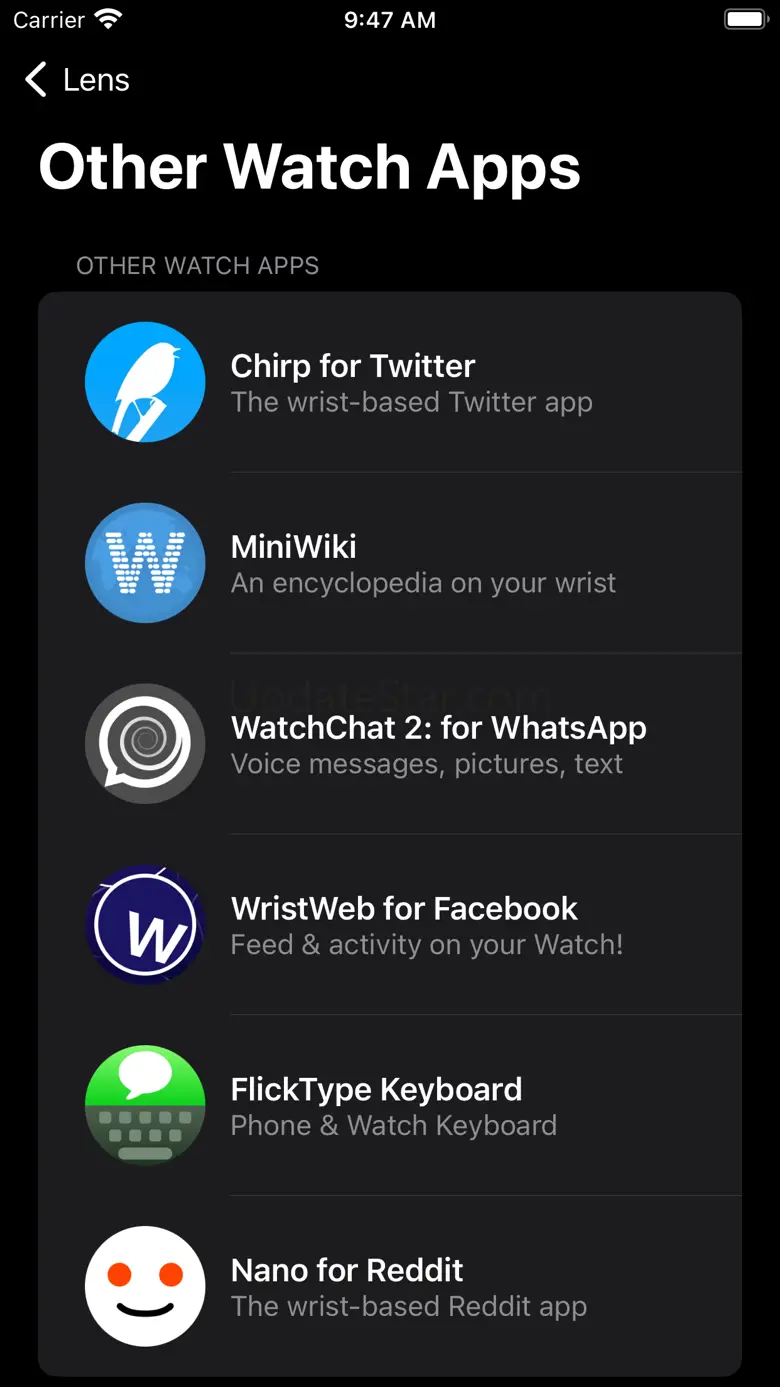Screen dimensions: 780x1387
Task: Tap WristWeb for Facebook
Action: point(390,925)
